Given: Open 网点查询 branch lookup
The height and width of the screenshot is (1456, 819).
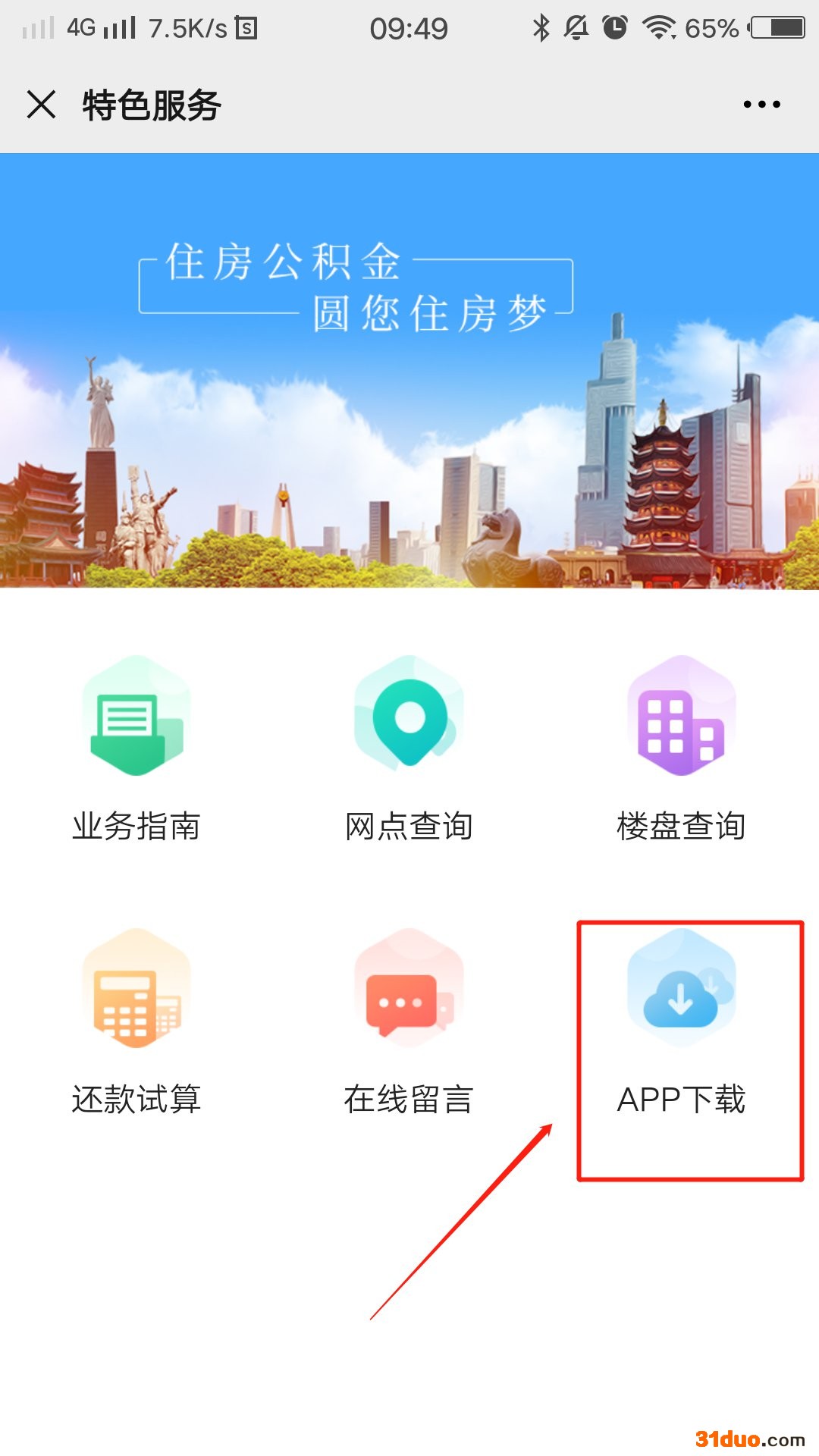Looking at the screenshot, I should 409,747.
